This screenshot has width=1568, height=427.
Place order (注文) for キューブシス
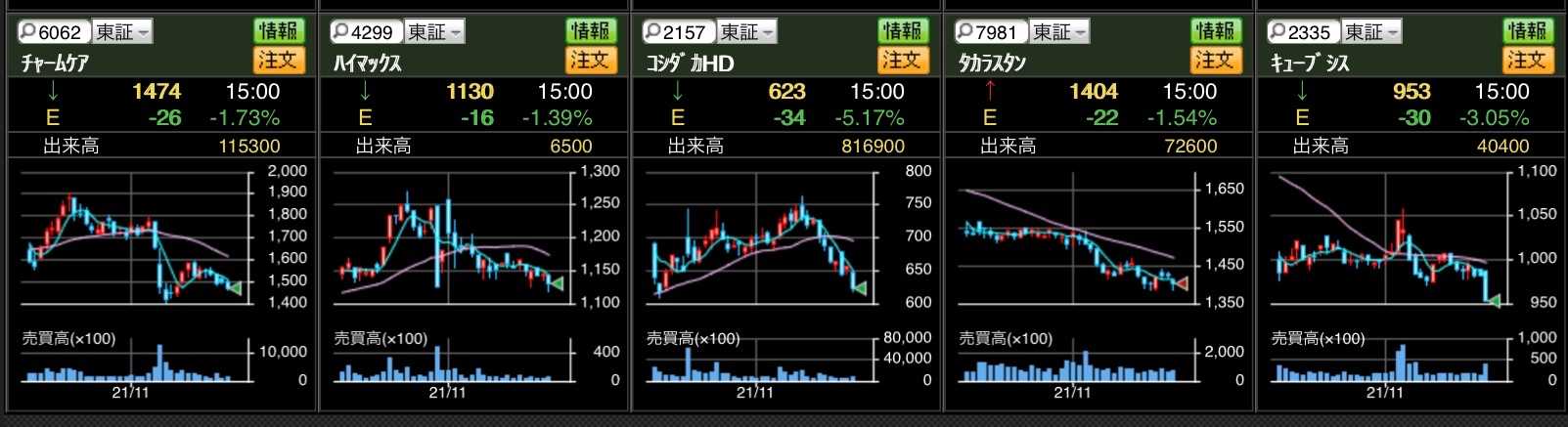point(1527,61)
